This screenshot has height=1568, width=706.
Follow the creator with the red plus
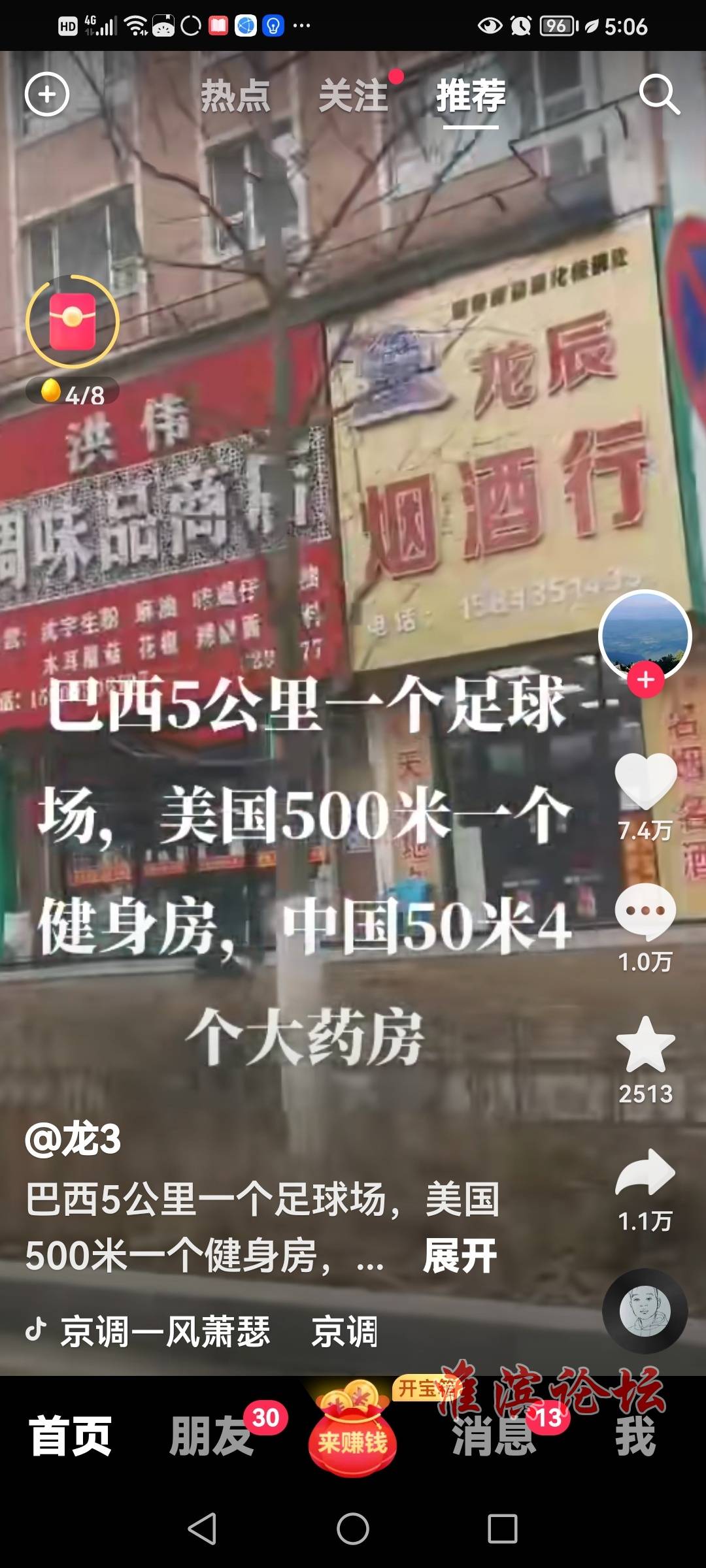(x=646, y=680)
